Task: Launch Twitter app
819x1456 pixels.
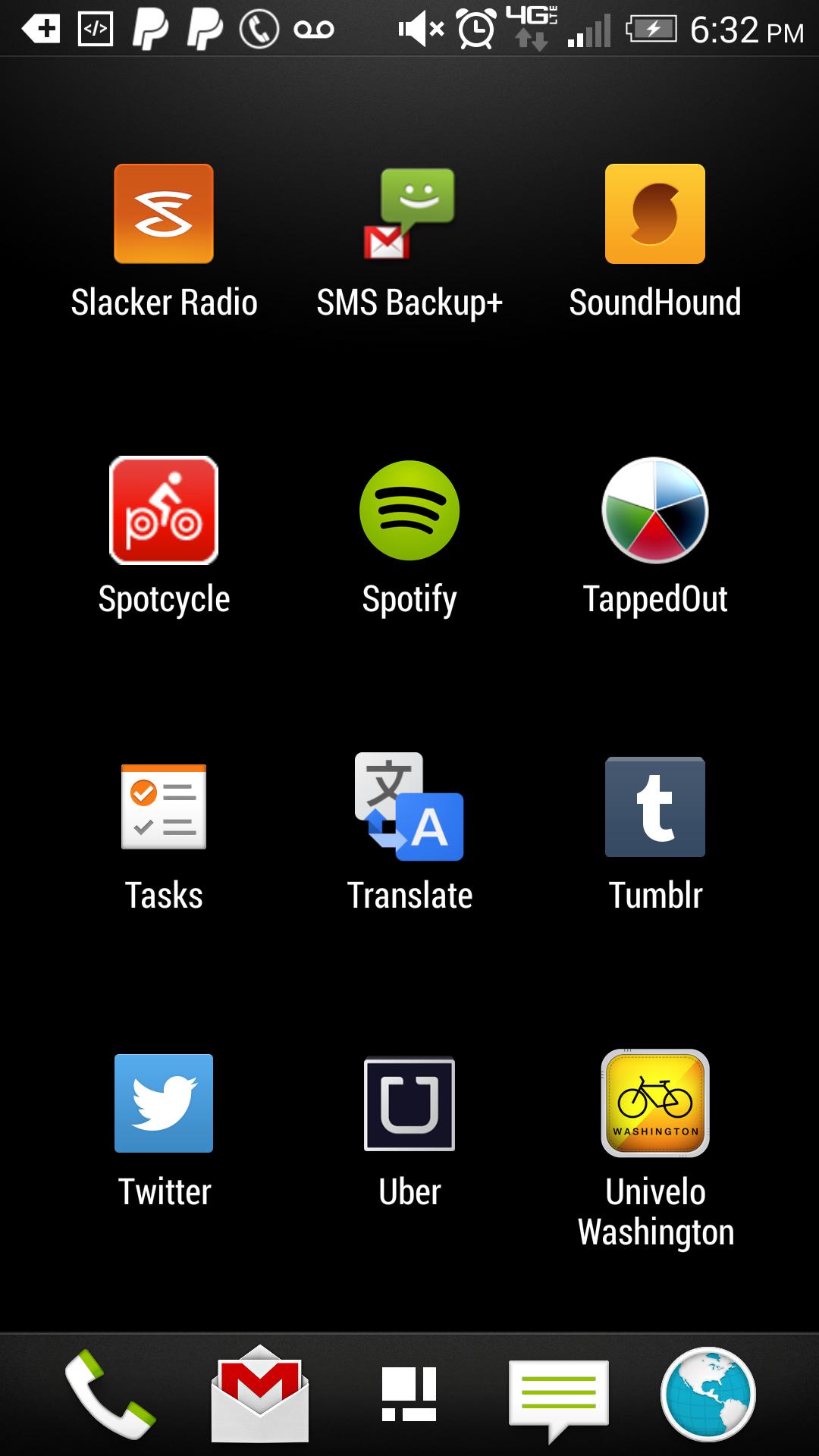Action: pos(164,1103)
